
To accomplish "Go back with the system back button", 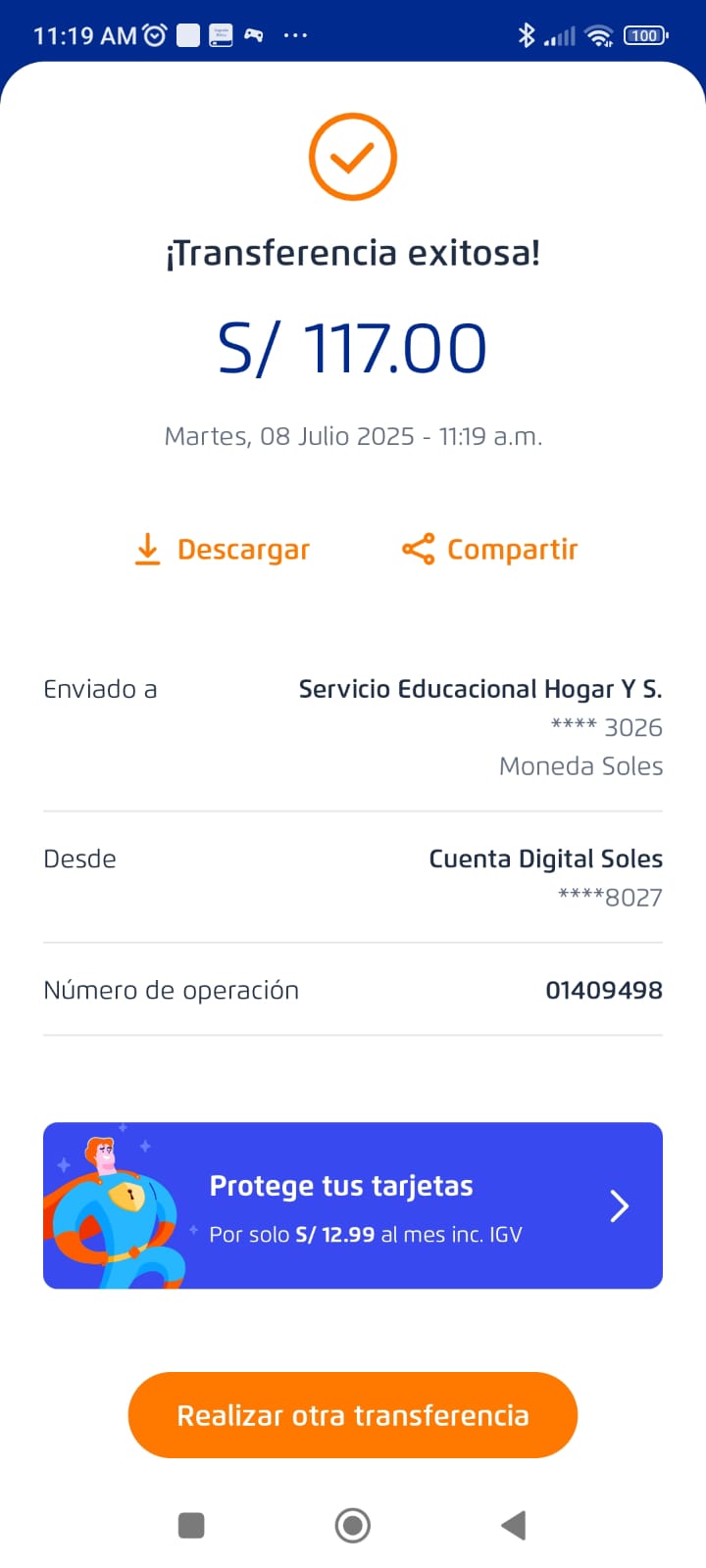I will point(514,1525).
